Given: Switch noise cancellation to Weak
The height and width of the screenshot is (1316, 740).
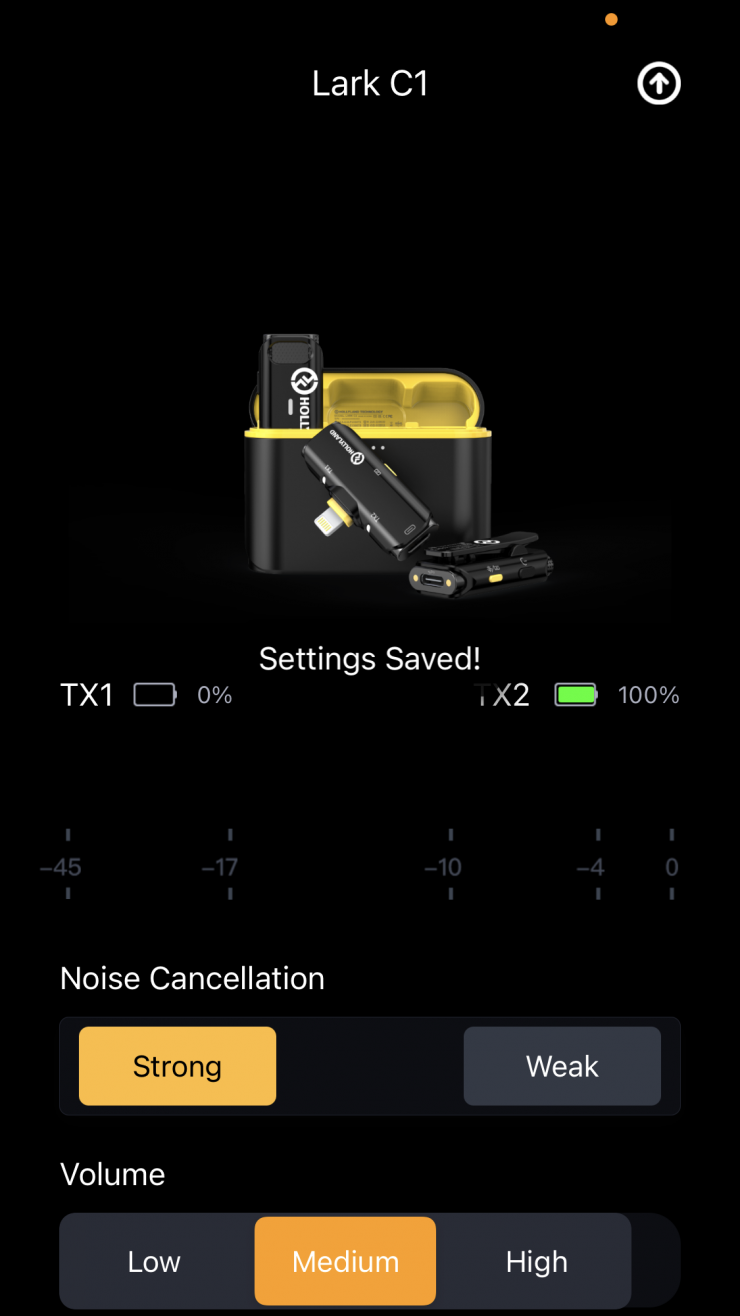Looking at the screenshot, I should click(562, 1066).
